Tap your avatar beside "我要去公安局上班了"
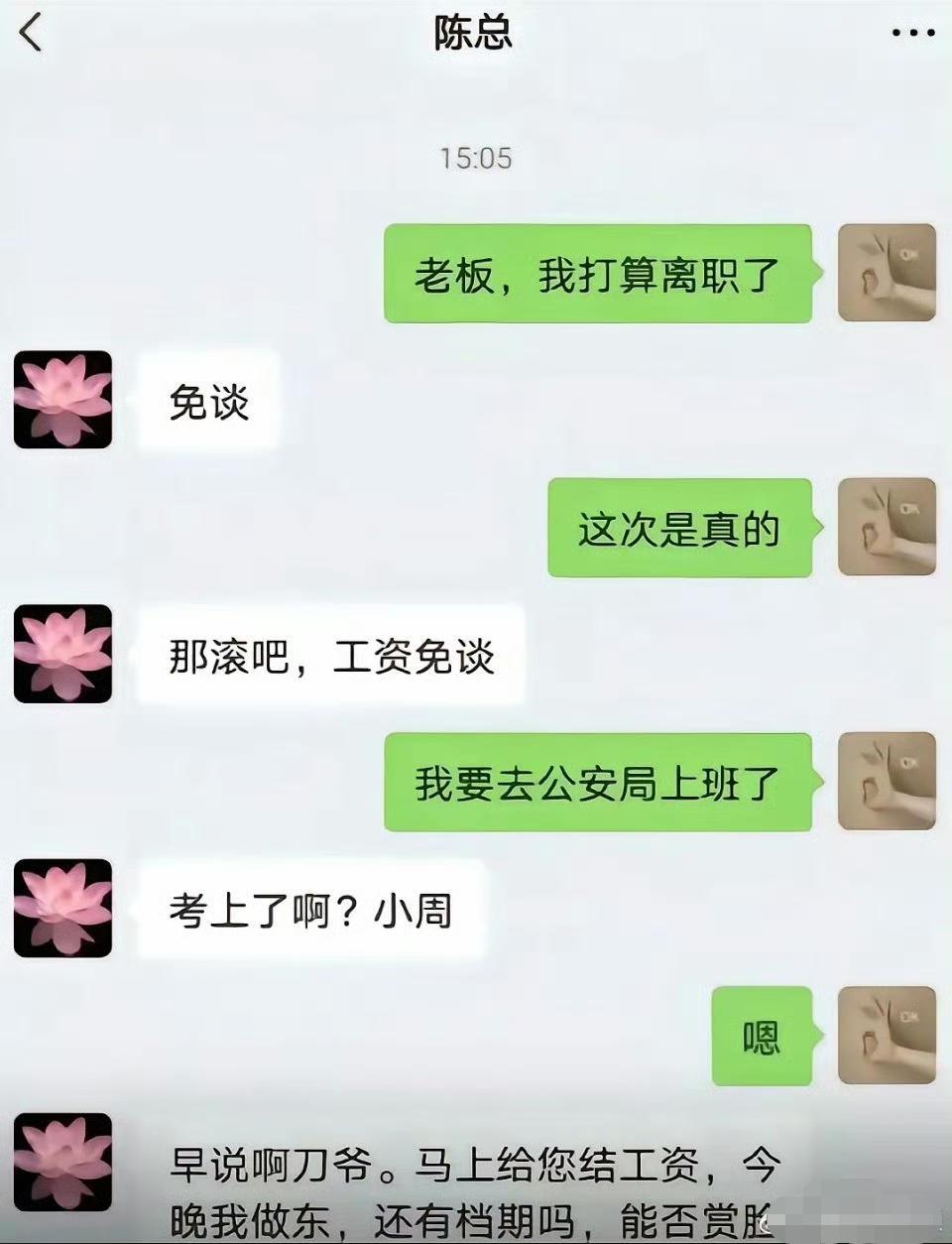The height and width of the screenshot is (1244, 952). pyautogui.click(x=886, y=782)
